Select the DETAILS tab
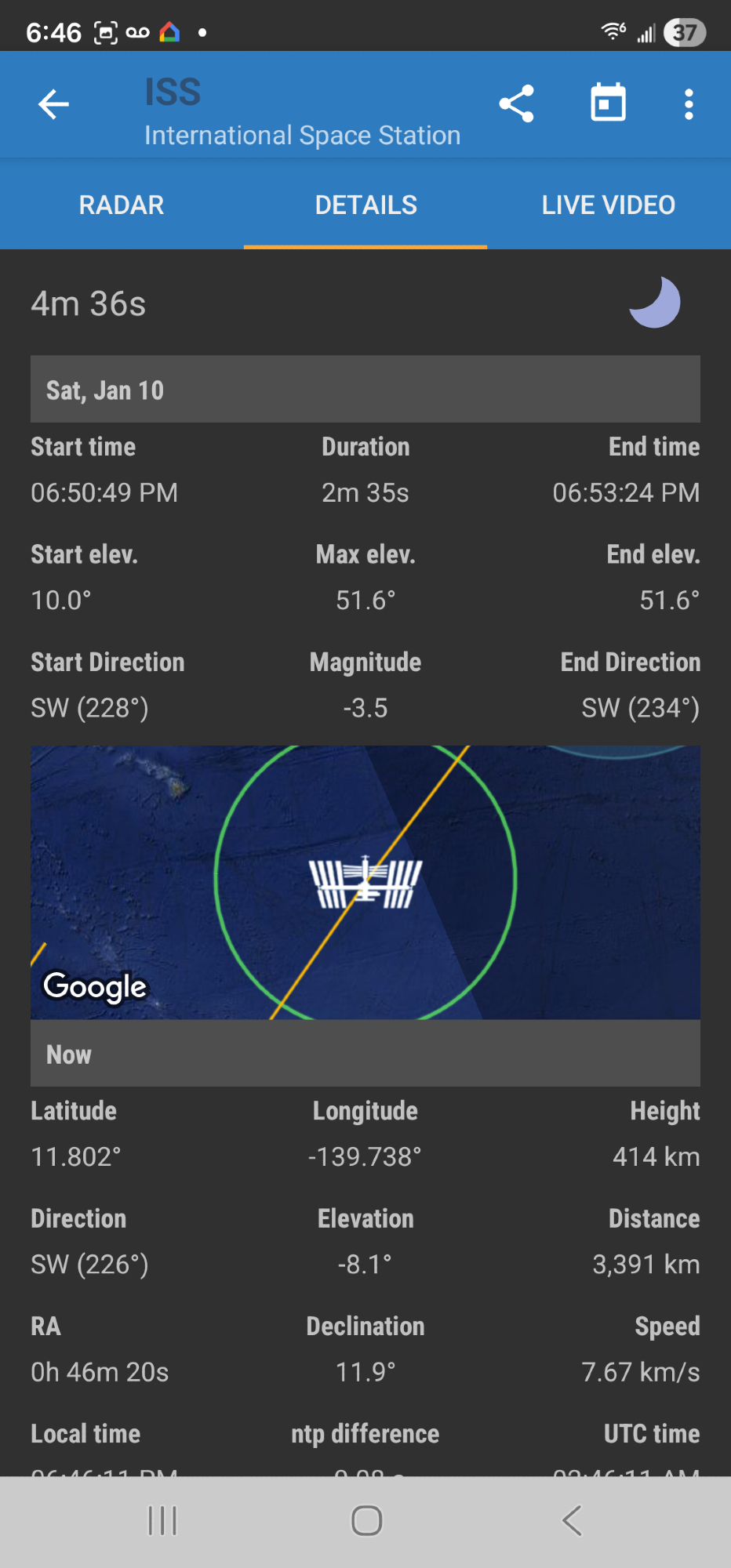The width and height of the screenshot is (731, 1568). pos(365,205)
